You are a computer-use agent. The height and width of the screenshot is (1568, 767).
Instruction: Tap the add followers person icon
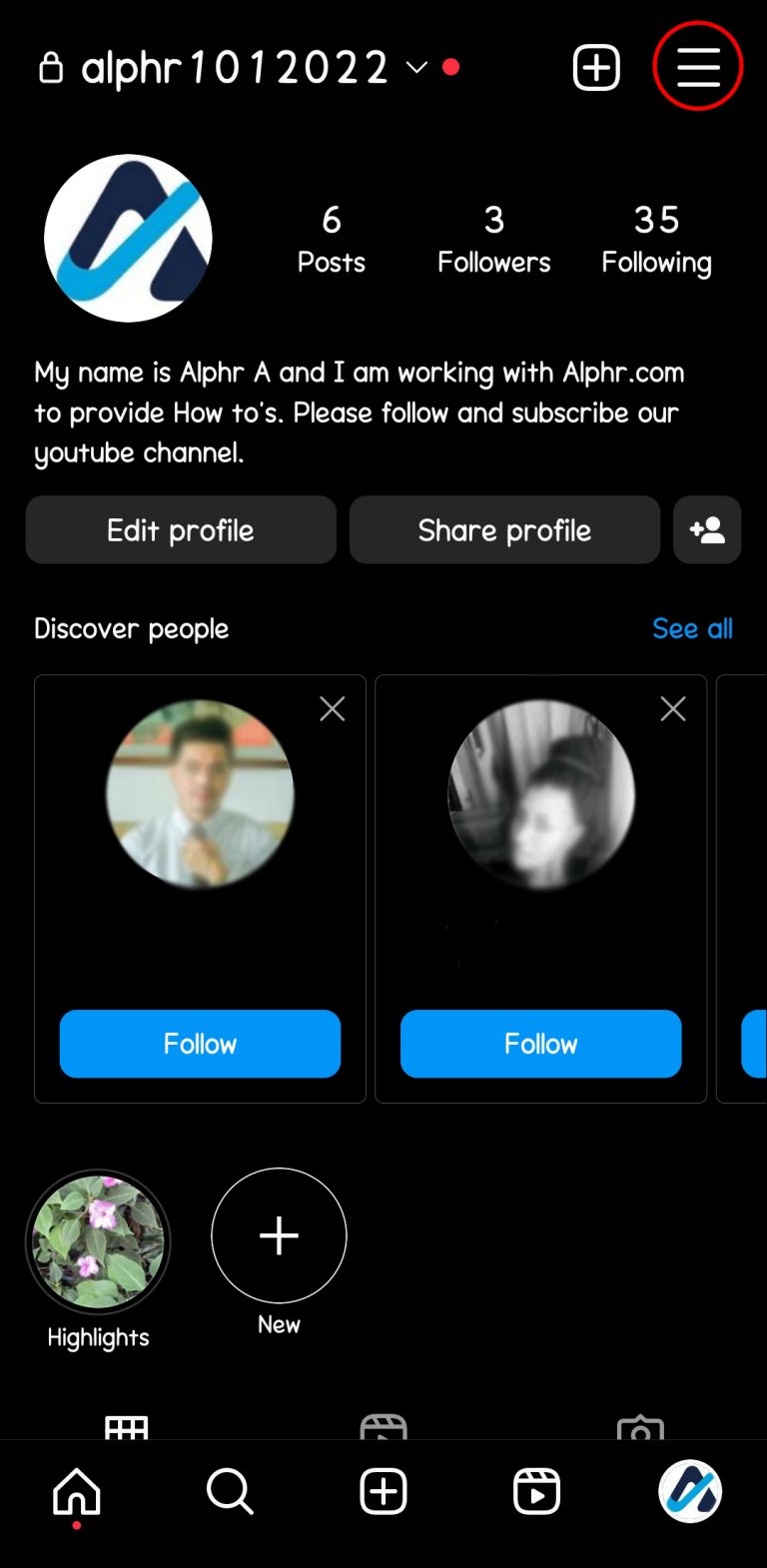tap(707, 530)
